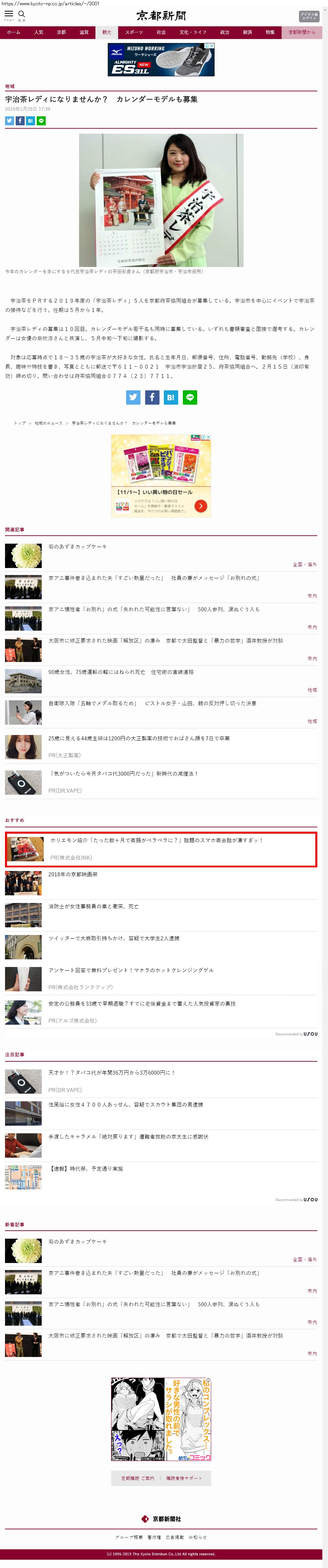Tap the デジタル版ログイン button
Screen dimensions: 328x1568
click(309, 16)
